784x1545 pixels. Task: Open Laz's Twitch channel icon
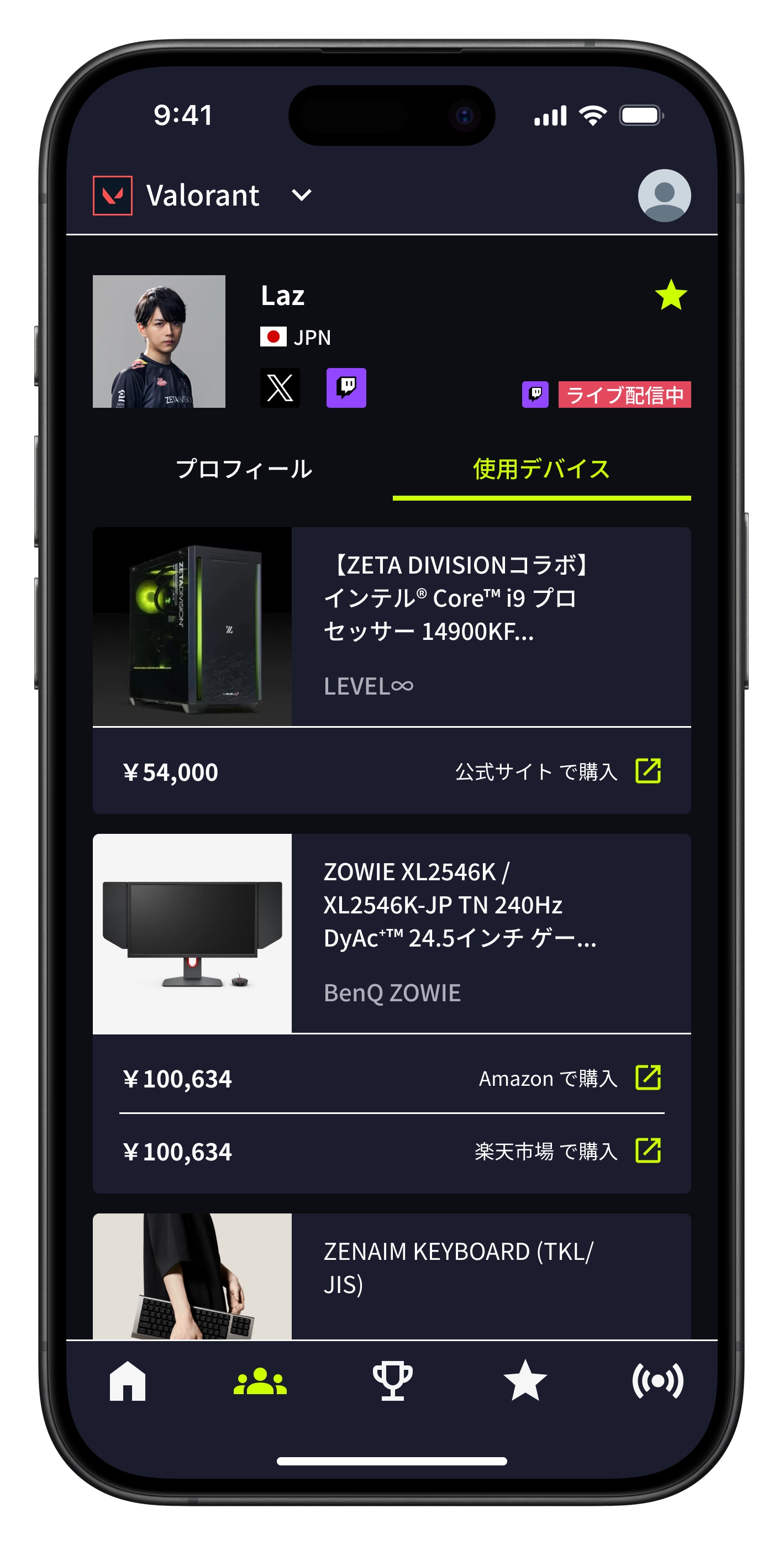346,388
